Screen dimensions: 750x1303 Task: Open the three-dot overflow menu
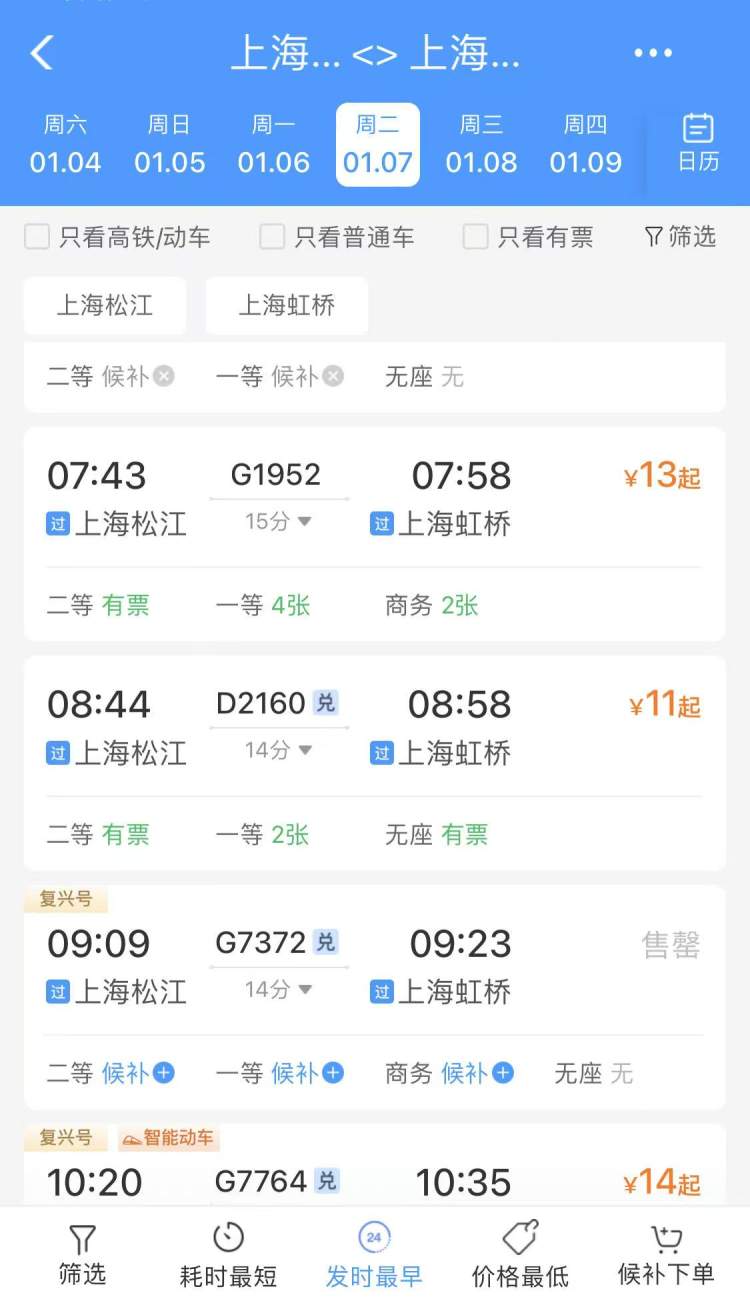tap(653, 53)
